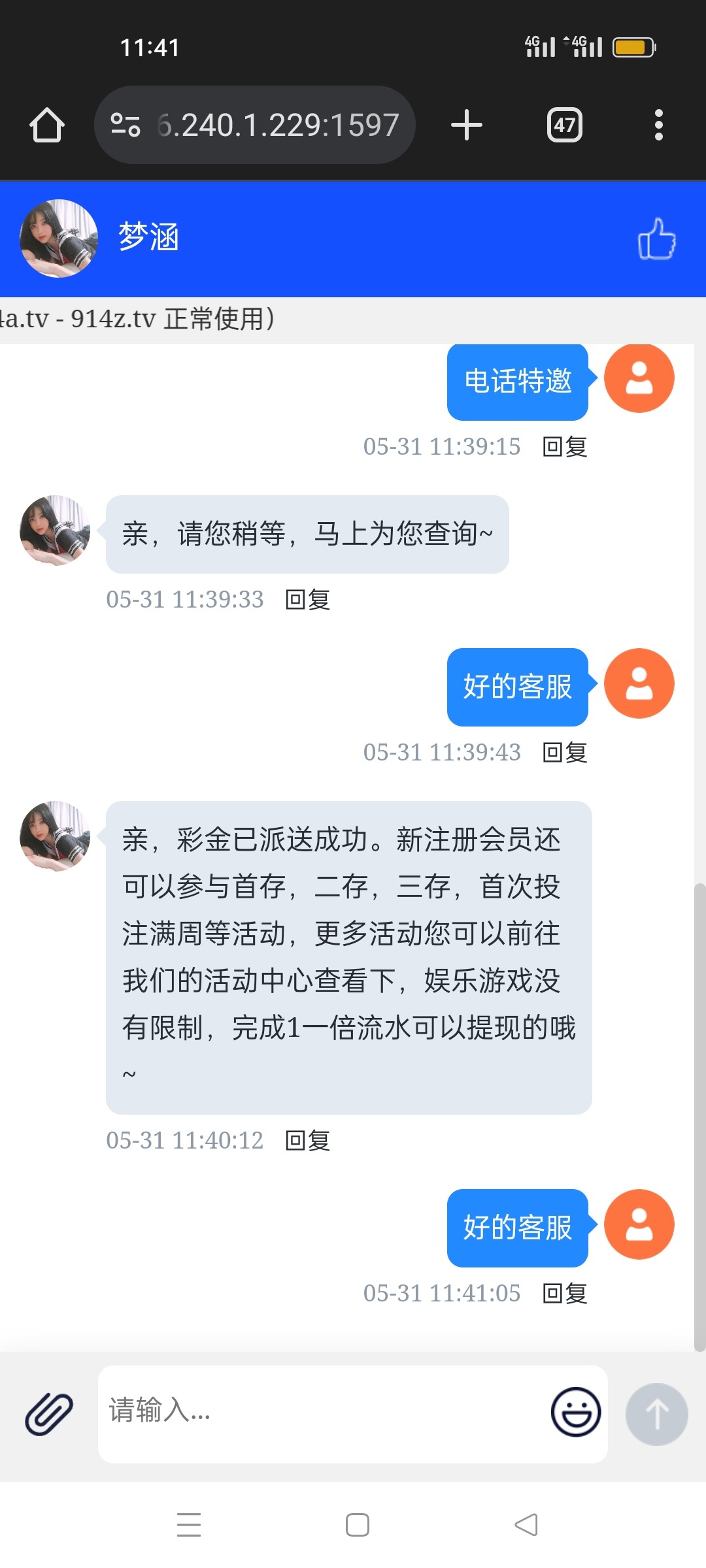The width and height of the screenshot is (706, 1568).
Task: Open a new browser tab
Action: [467, 125]
